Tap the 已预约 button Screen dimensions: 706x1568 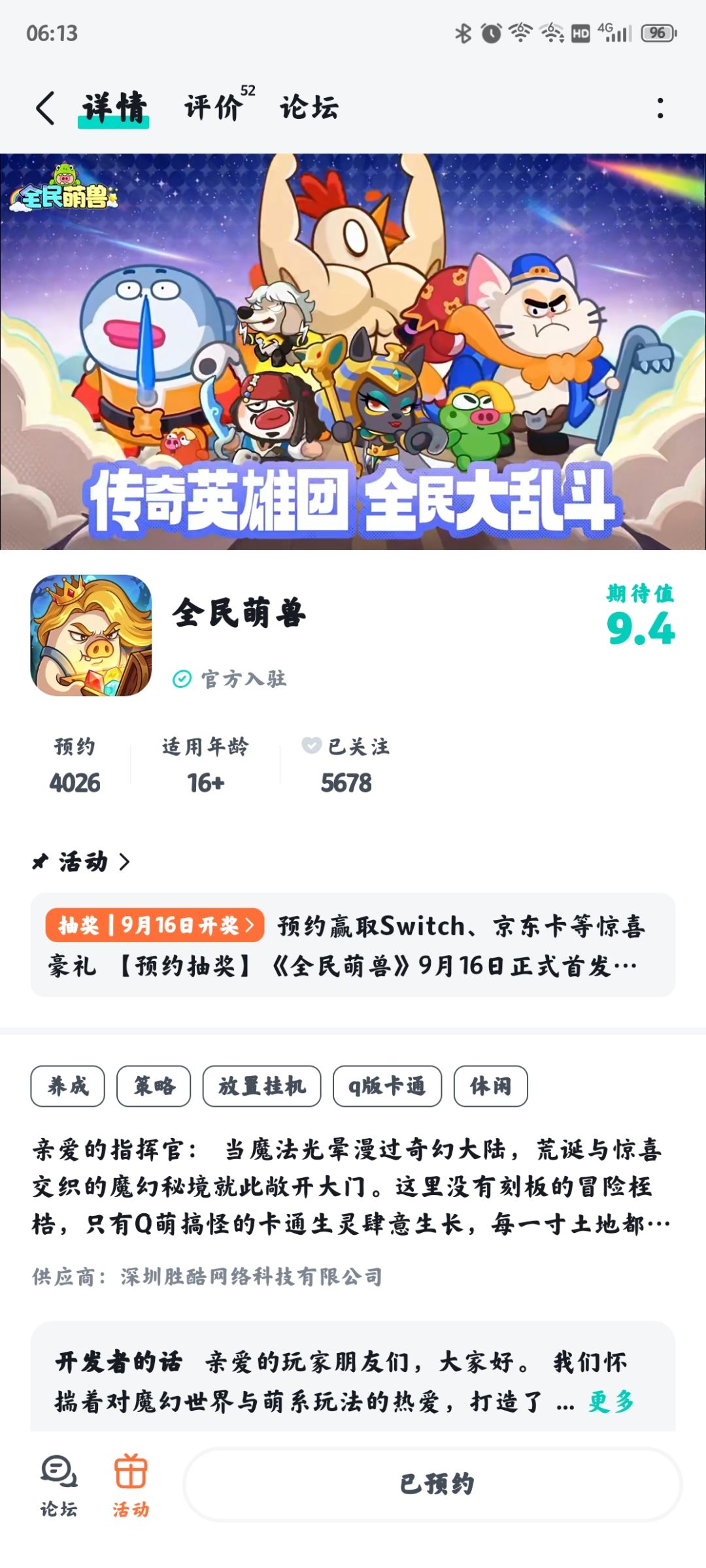[x=433, y=1484]
